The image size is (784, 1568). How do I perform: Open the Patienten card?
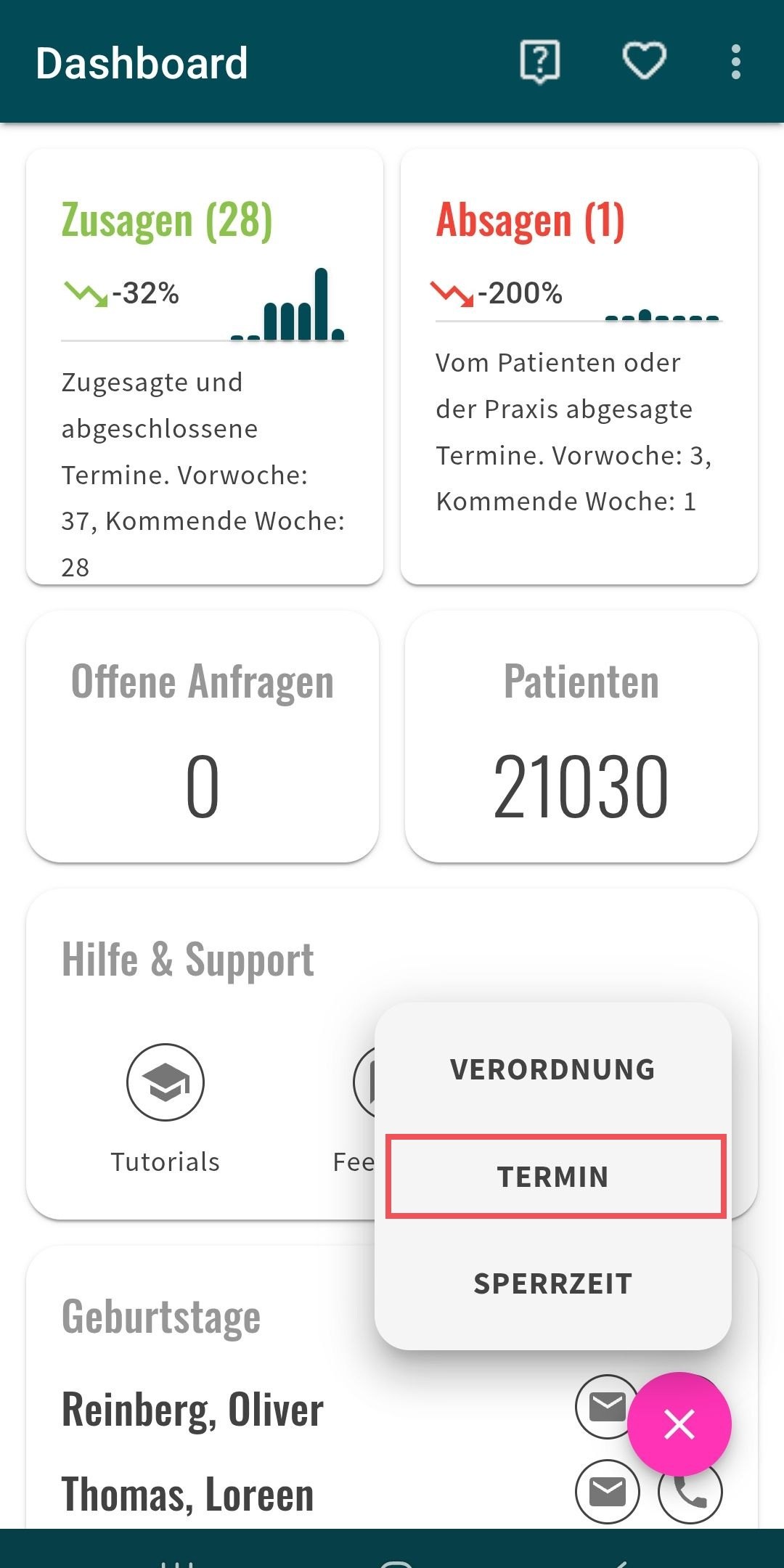point(581,737)
